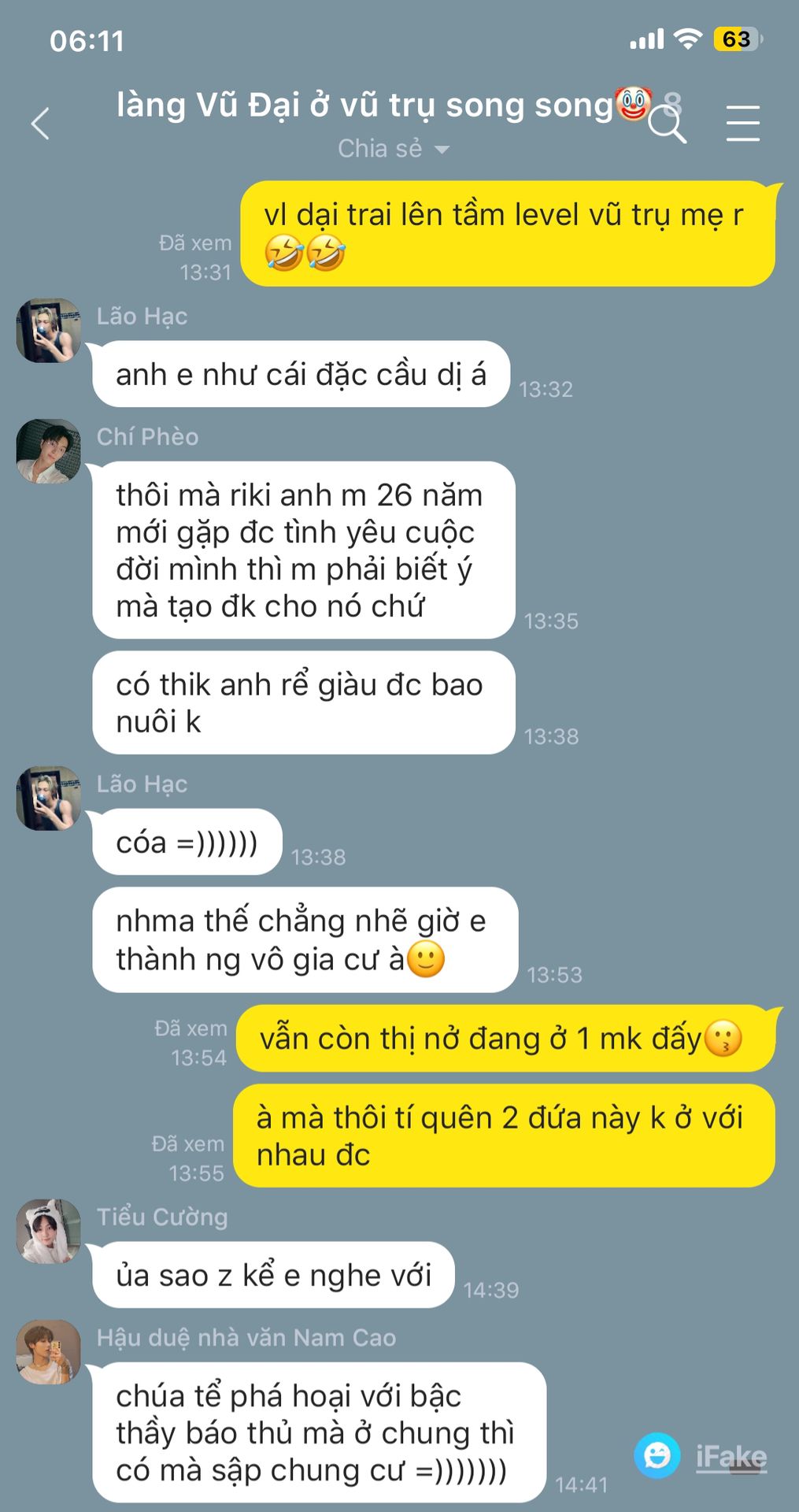Open Tiểu Cường's profile picture
Viewport: 799px width, 1512px height.
pos(49,1232)
